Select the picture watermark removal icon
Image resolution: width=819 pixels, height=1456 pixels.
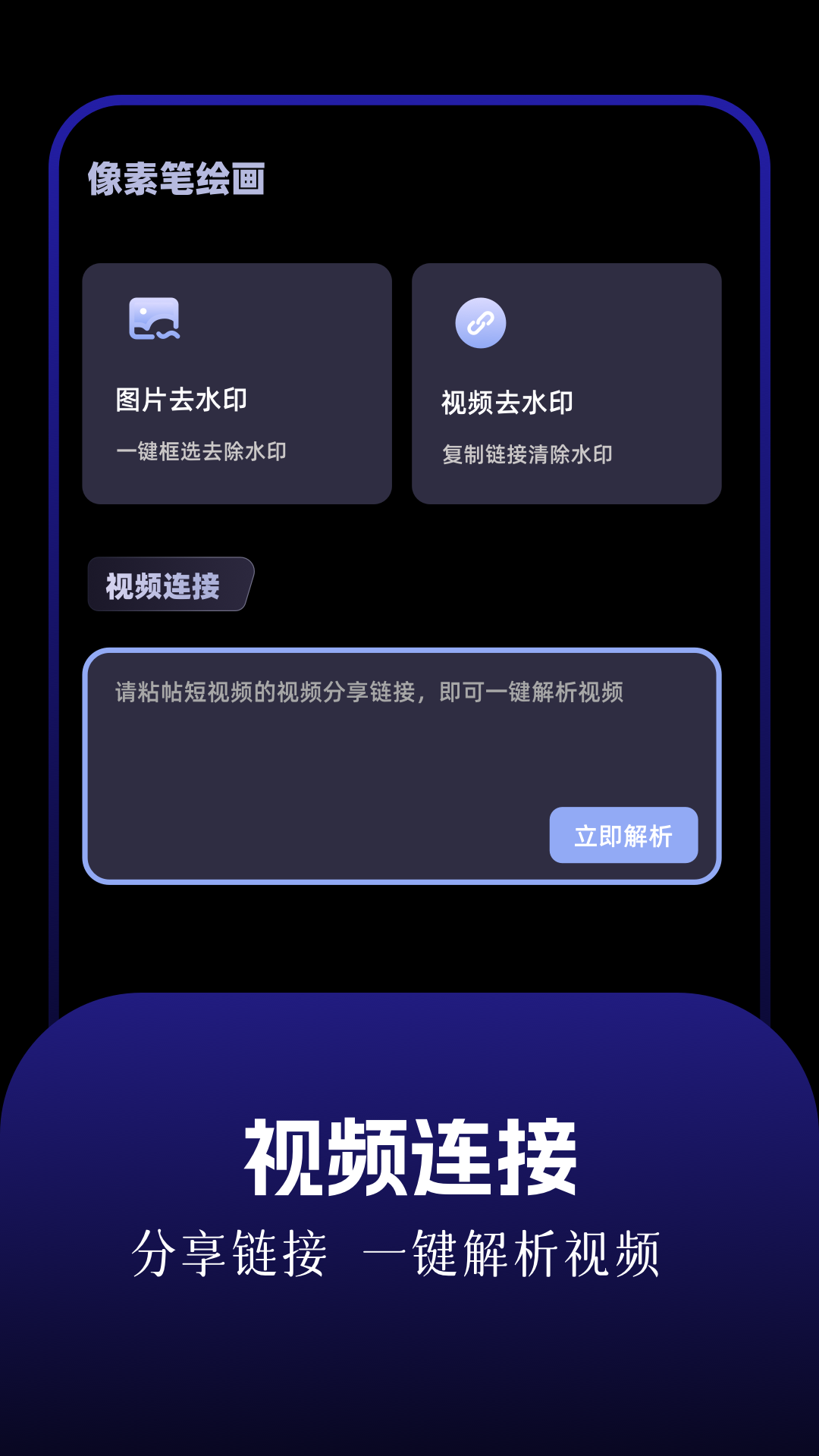(155, 320)
